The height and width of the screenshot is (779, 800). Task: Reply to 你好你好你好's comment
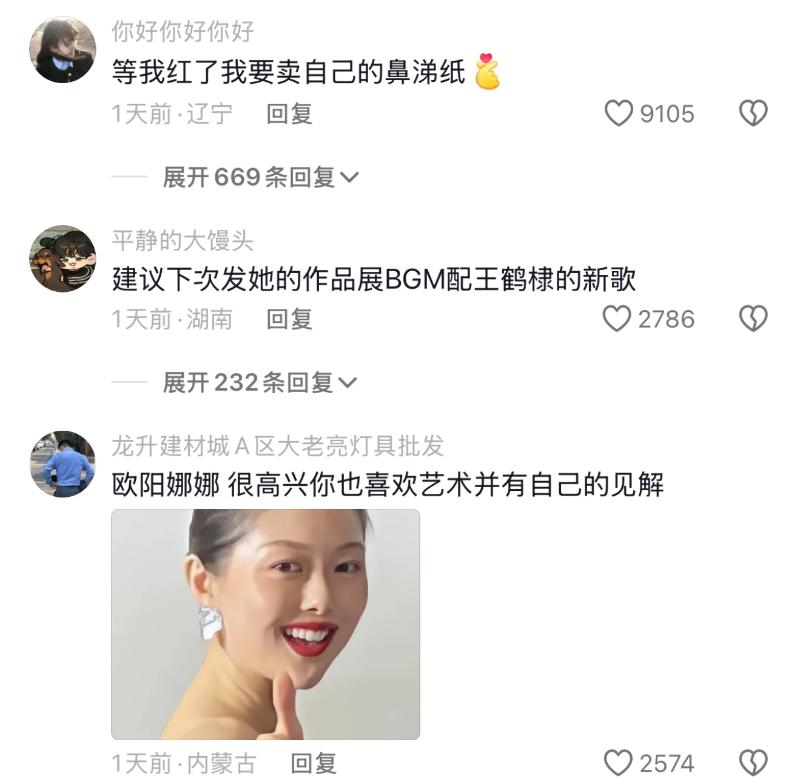coord(289,114)
